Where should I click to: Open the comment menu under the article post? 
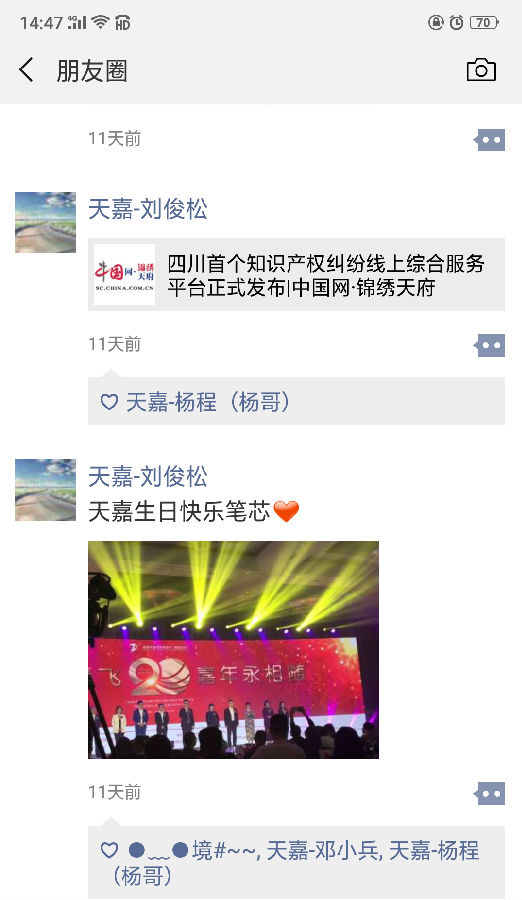(x=490, y=345)
